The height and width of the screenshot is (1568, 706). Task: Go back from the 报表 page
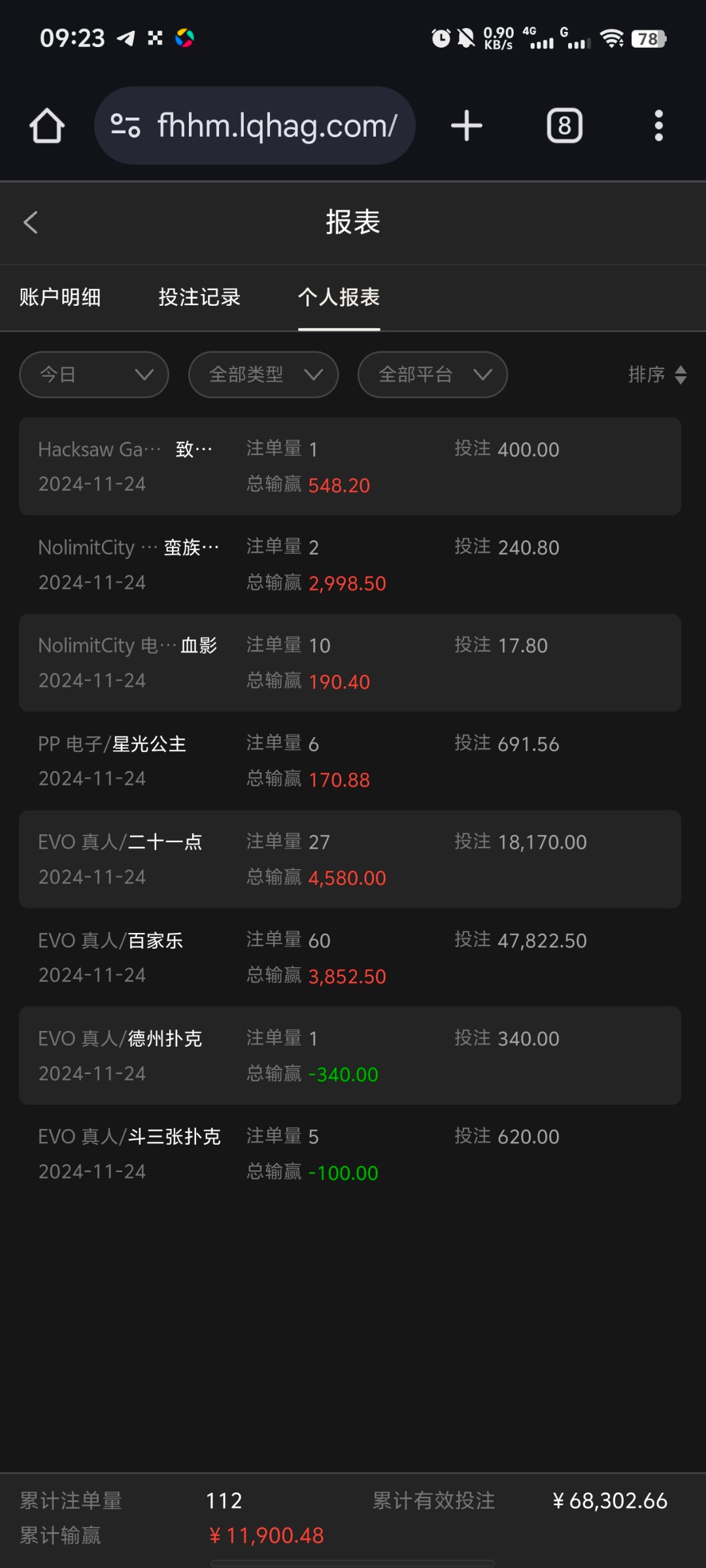click(31, 222)
